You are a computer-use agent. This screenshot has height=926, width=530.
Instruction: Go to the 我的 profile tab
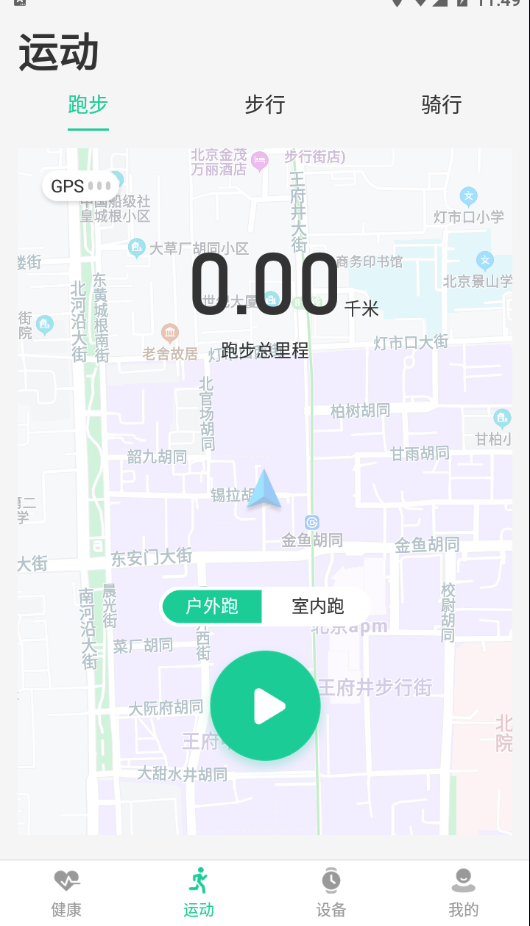(x=463, y=893)
